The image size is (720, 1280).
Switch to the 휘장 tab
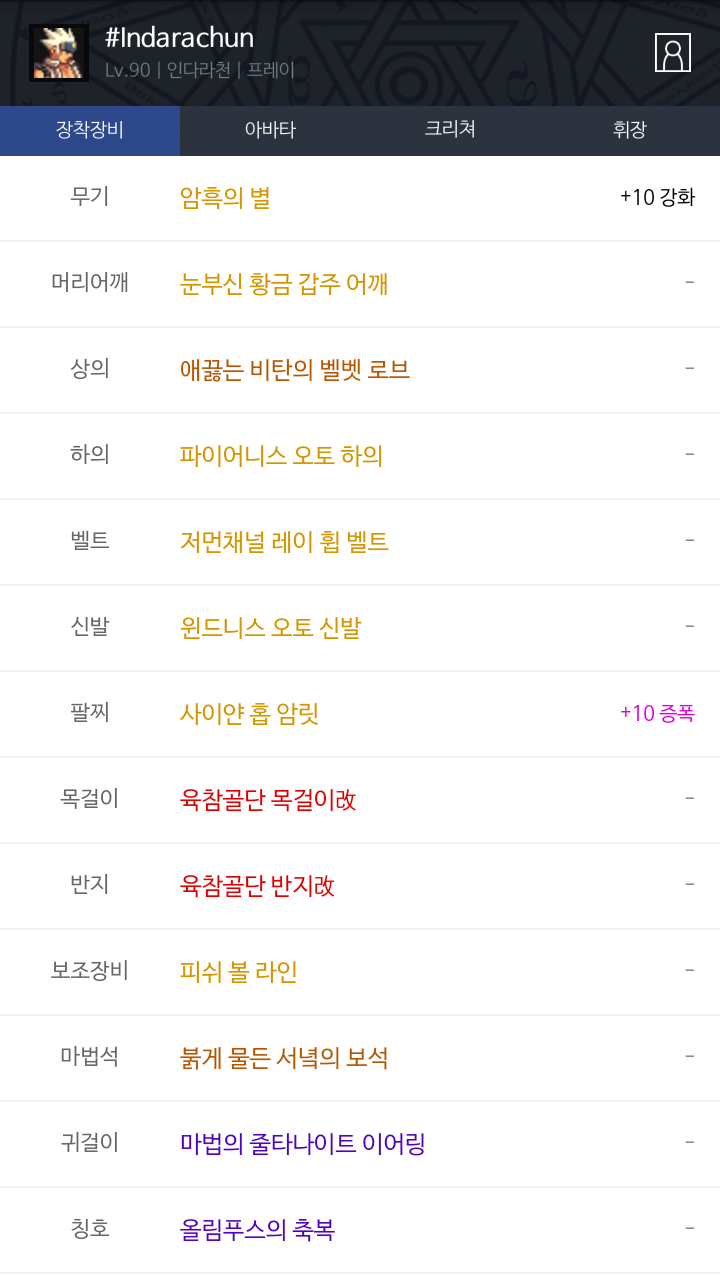(x=630, y=130)
